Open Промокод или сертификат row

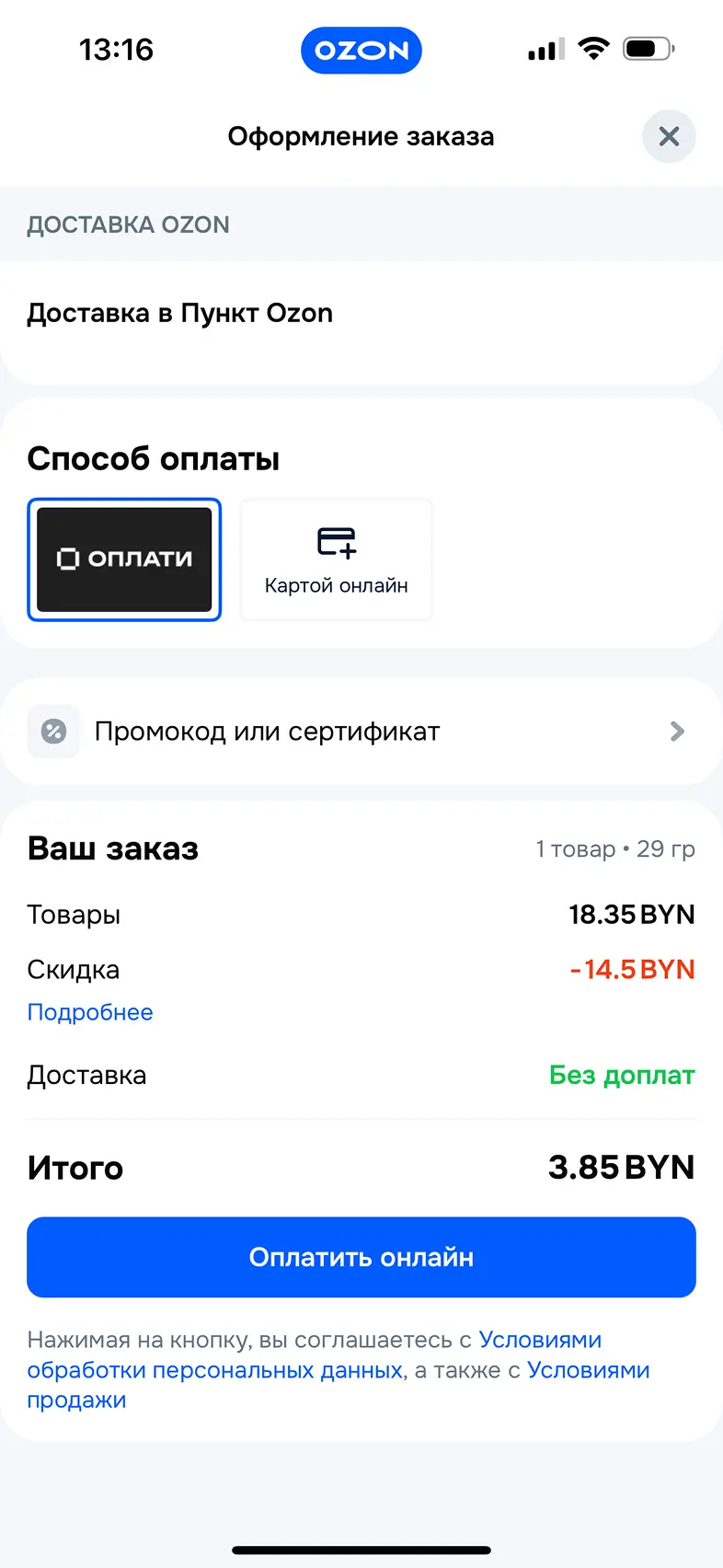[361, 732]
